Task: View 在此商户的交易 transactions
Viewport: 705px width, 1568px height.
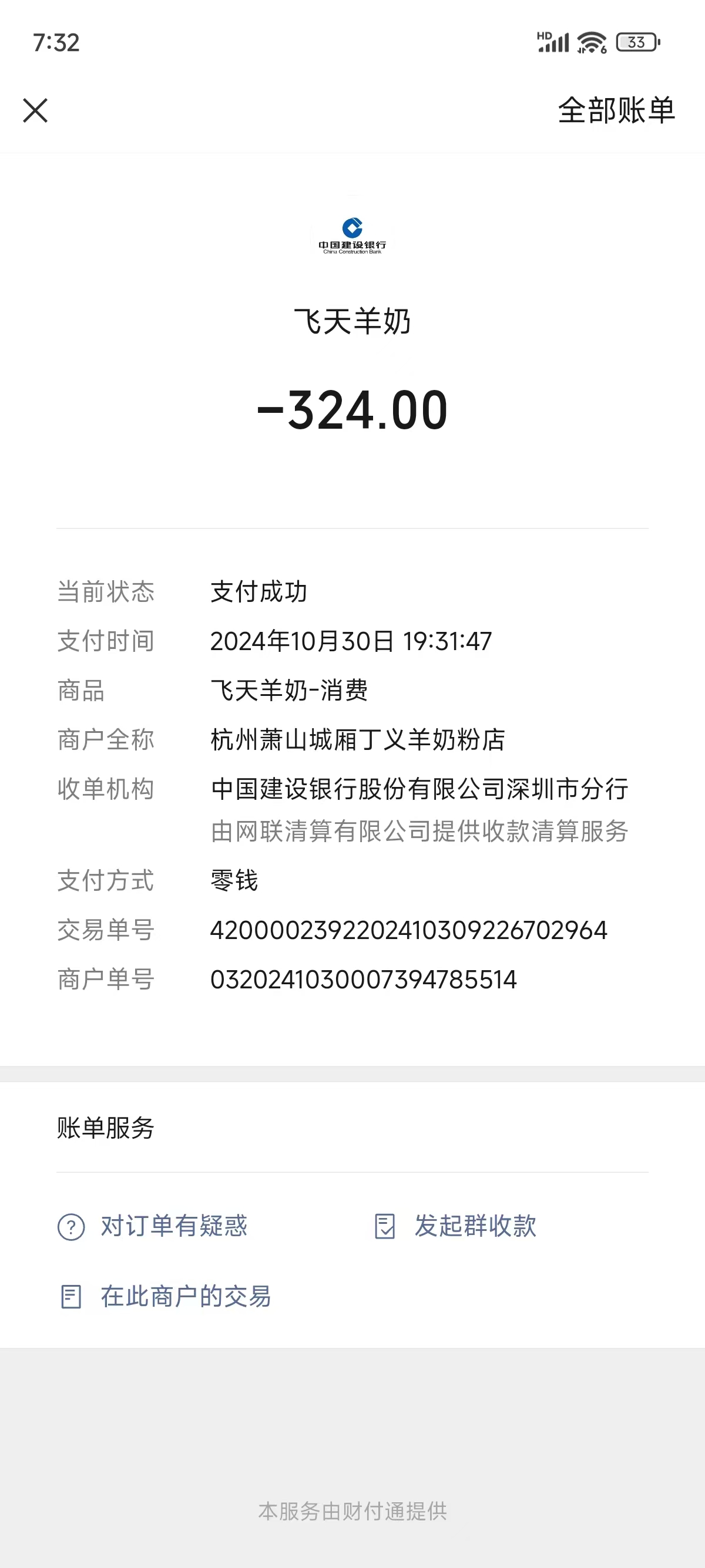Action: 166,1297
